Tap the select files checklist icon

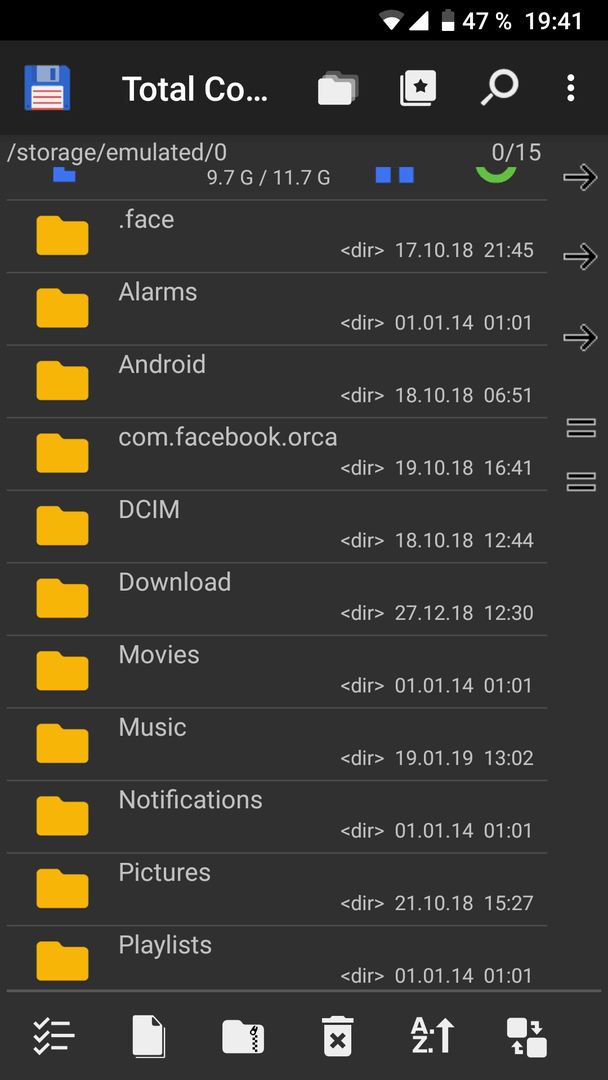54,1035
